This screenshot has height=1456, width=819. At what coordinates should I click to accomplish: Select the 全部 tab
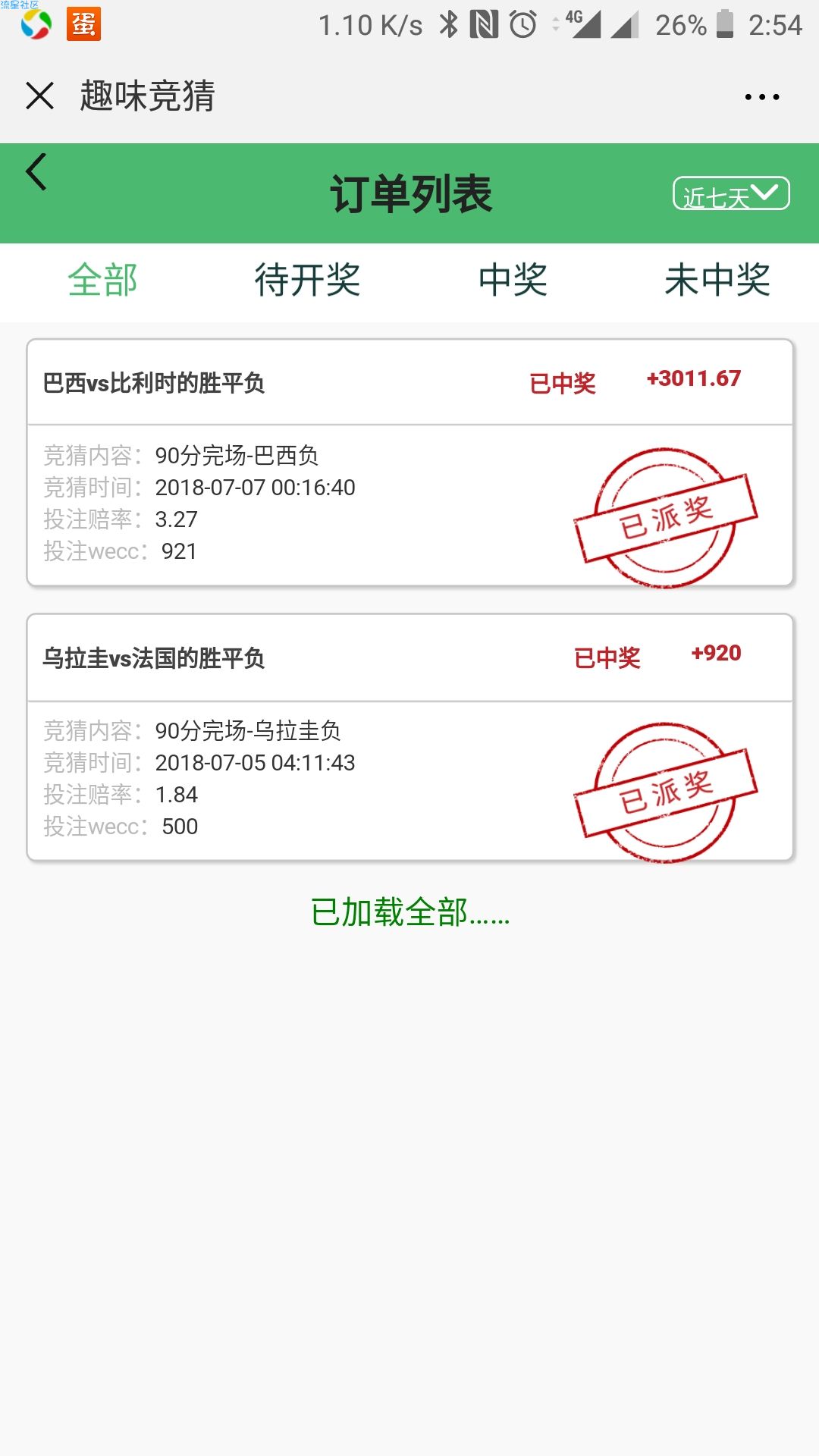click(x=102, y=280)
